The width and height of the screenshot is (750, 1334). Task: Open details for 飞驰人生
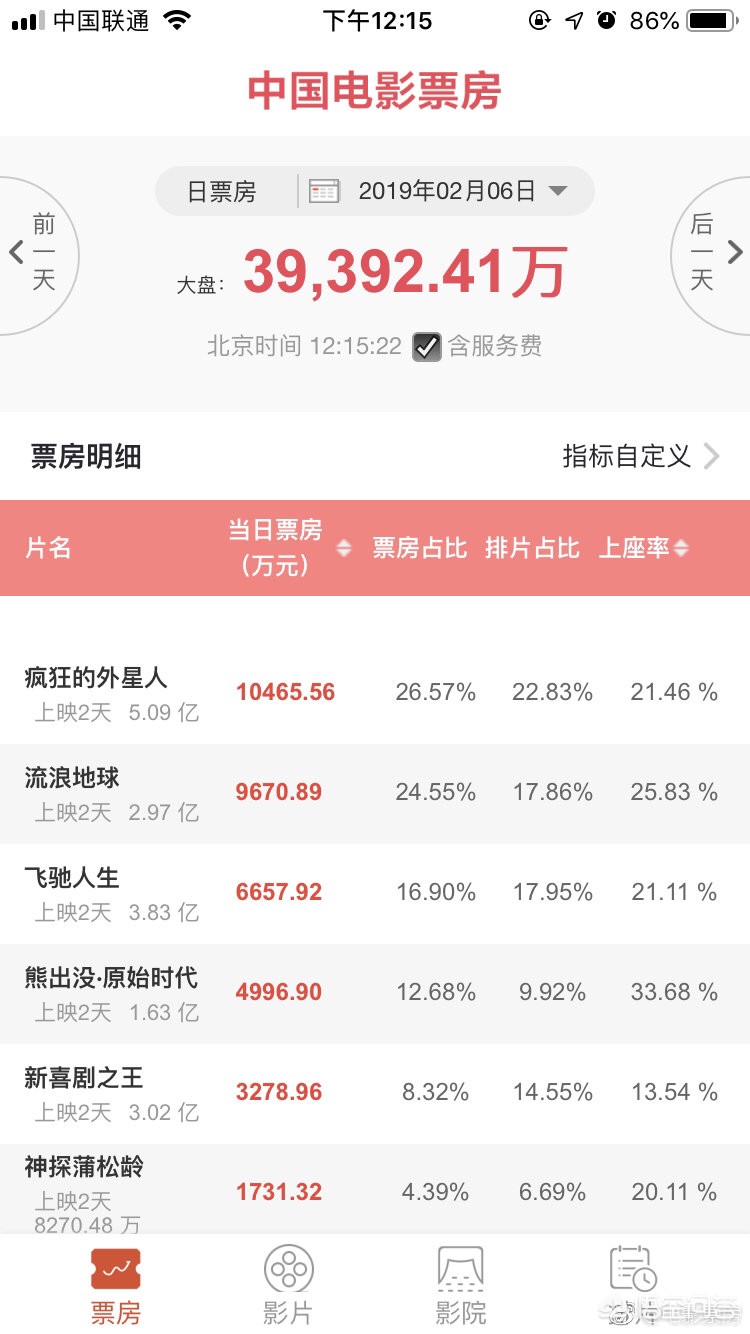click(375, 894)
